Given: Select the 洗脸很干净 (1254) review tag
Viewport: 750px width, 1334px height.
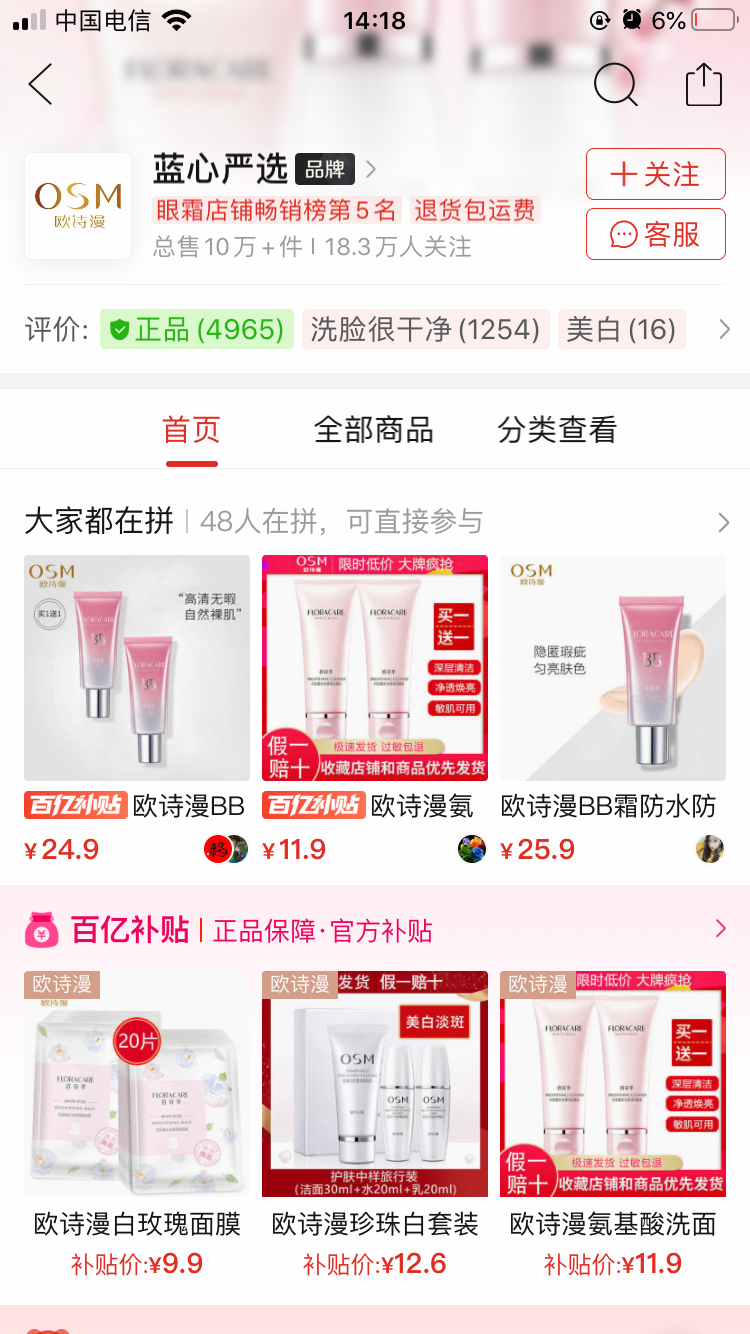Looking at the screenshot, I should (x=425, y=329).
